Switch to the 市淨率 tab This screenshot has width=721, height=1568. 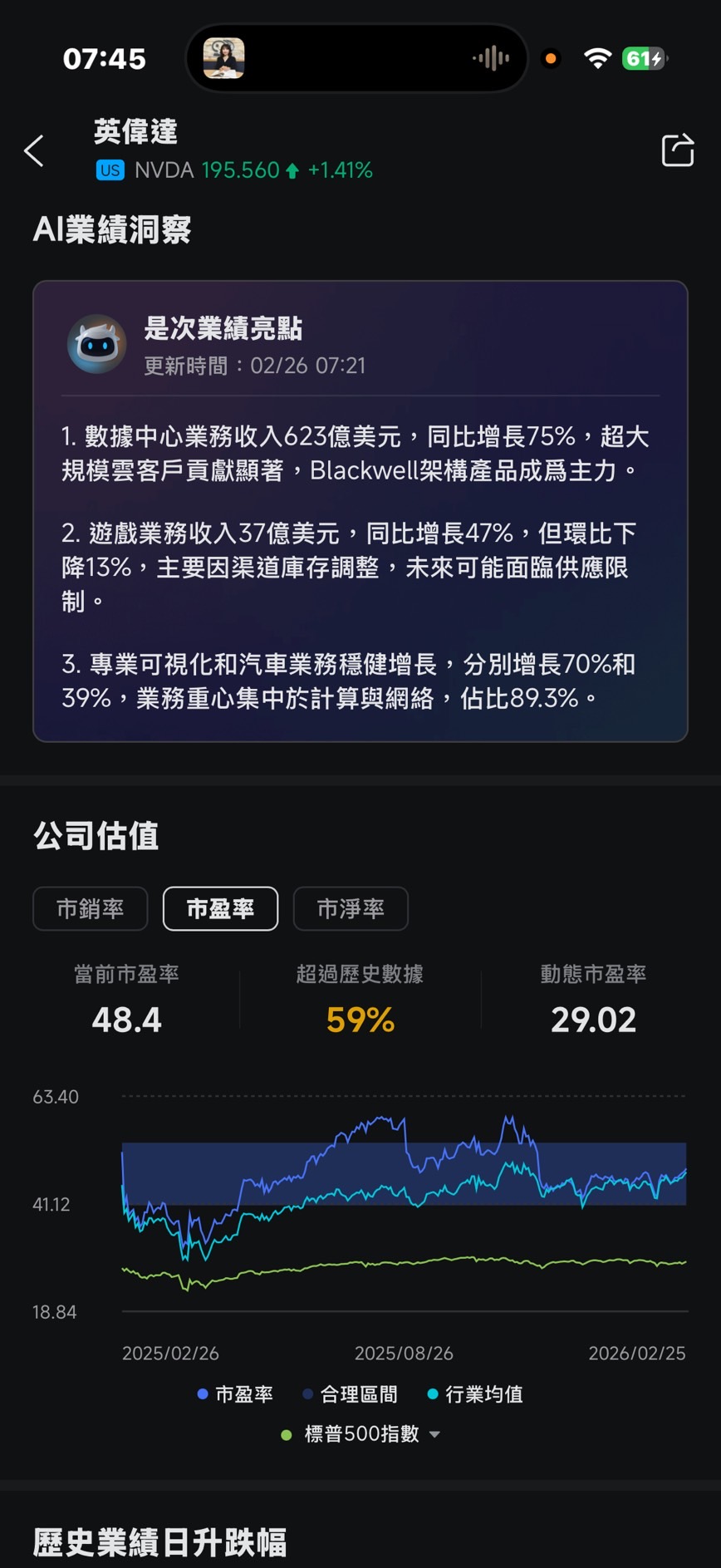(351, 908)
